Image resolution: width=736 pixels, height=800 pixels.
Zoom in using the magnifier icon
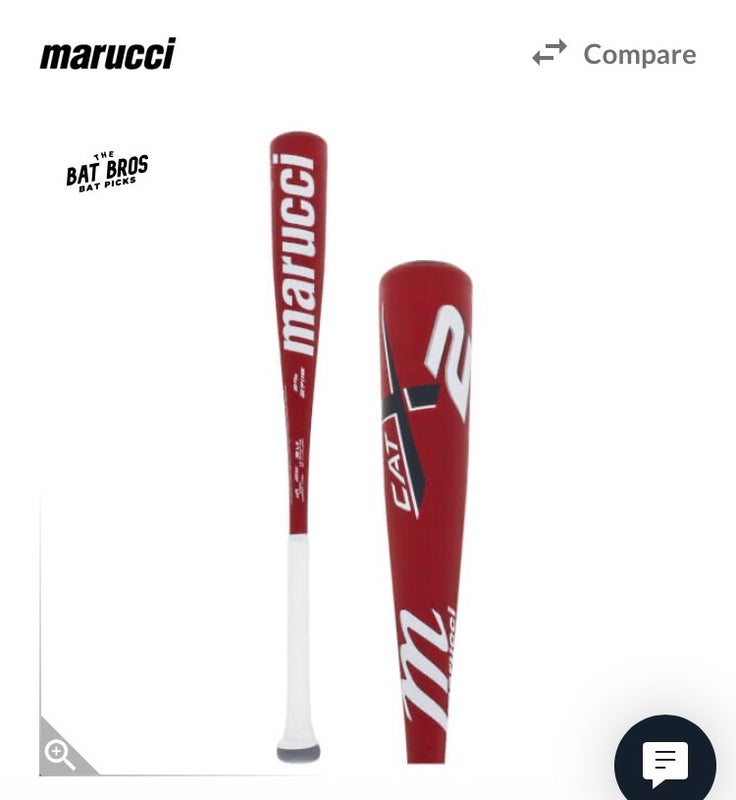coord(60,754)
